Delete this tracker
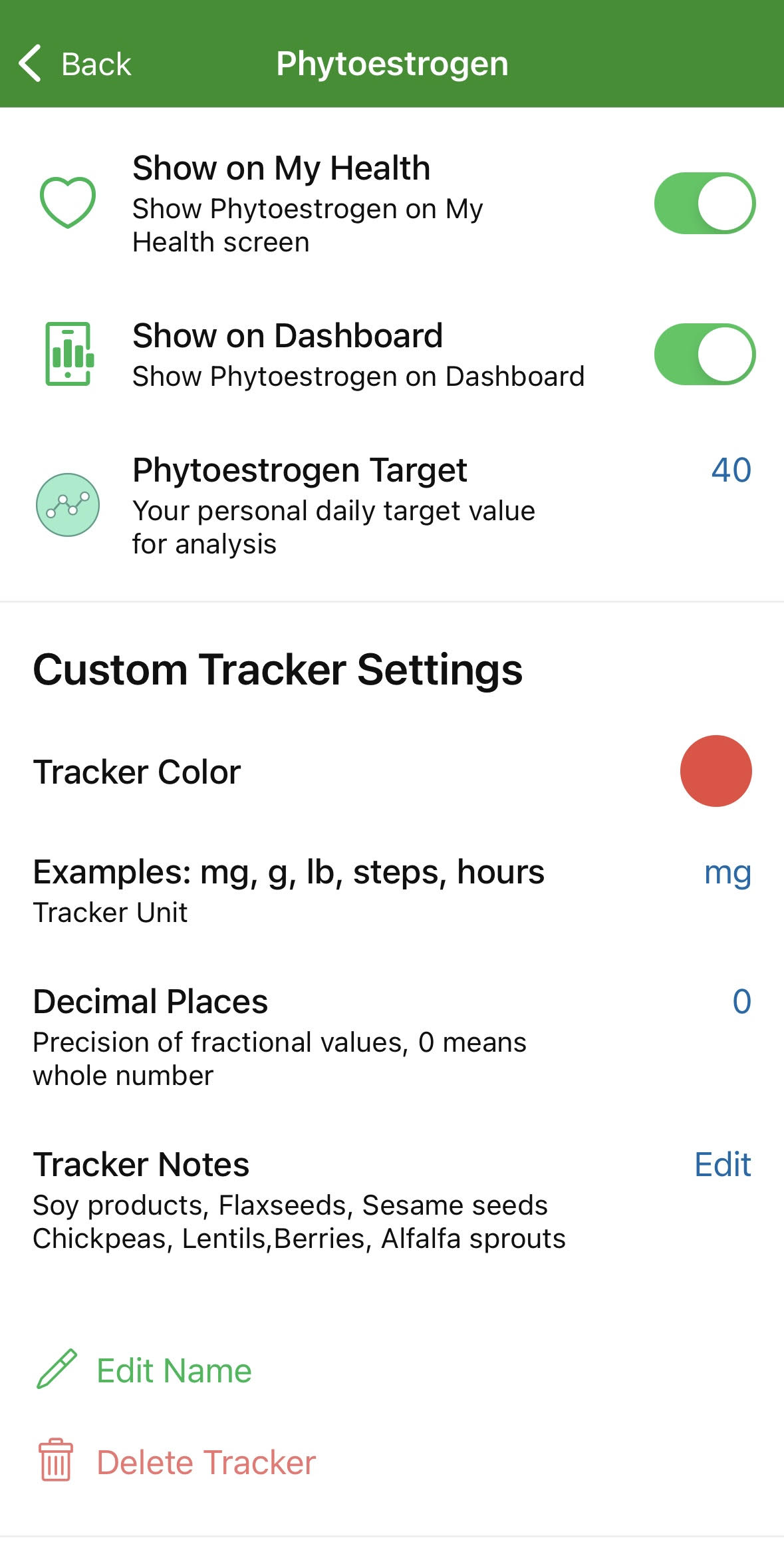The width and height of the screenshot is (784, 1544). point(205,1463)
